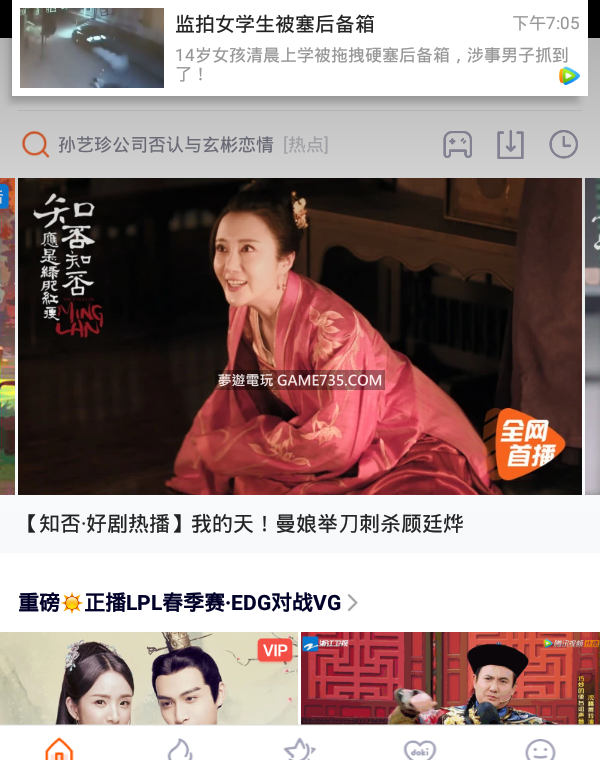Switch to the star VIP tab
This screenshot has width=600, height=760.
[x=299, y=748]
